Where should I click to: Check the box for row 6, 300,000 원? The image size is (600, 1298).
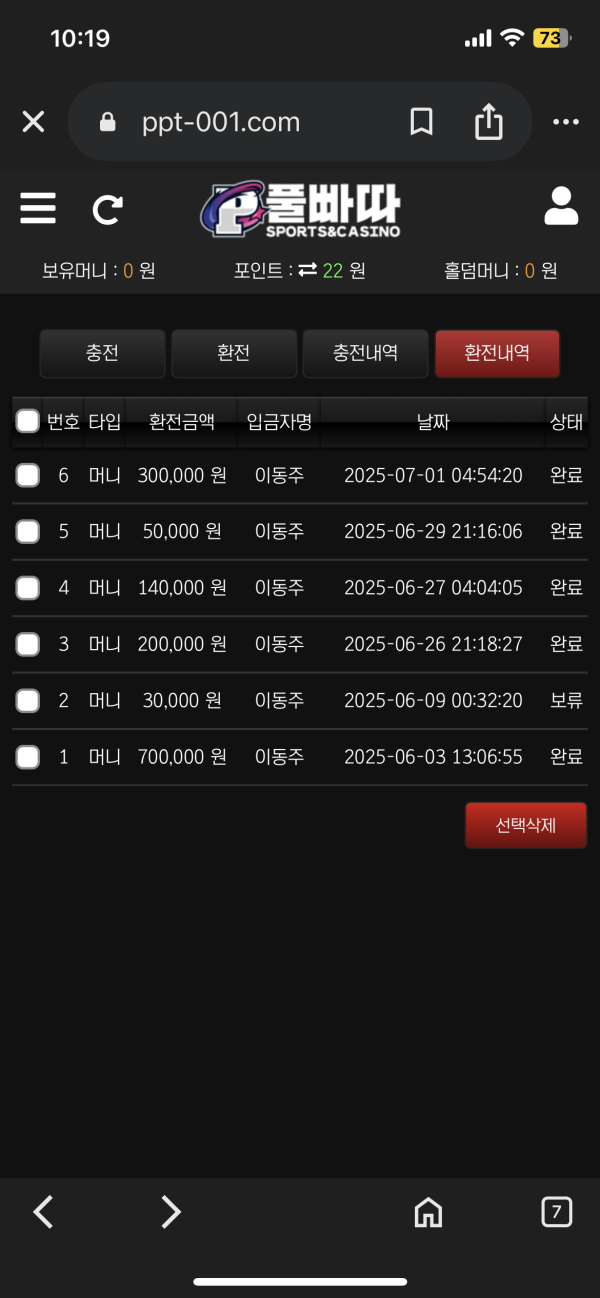coord(28,475)
